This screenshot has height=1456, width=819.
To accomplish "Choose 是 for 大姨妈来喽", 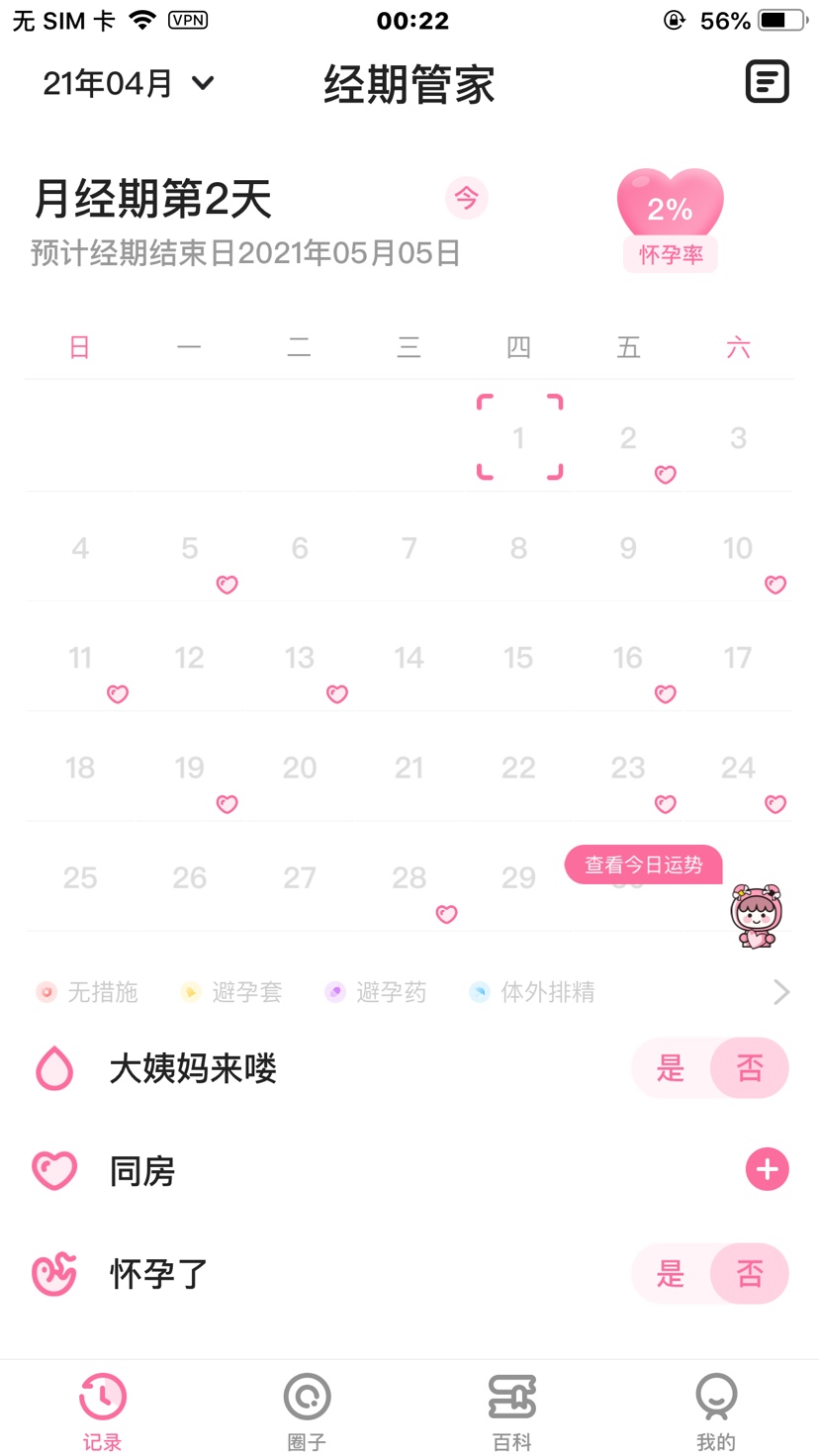I will pyautogui.click(x=671, y=1068).
